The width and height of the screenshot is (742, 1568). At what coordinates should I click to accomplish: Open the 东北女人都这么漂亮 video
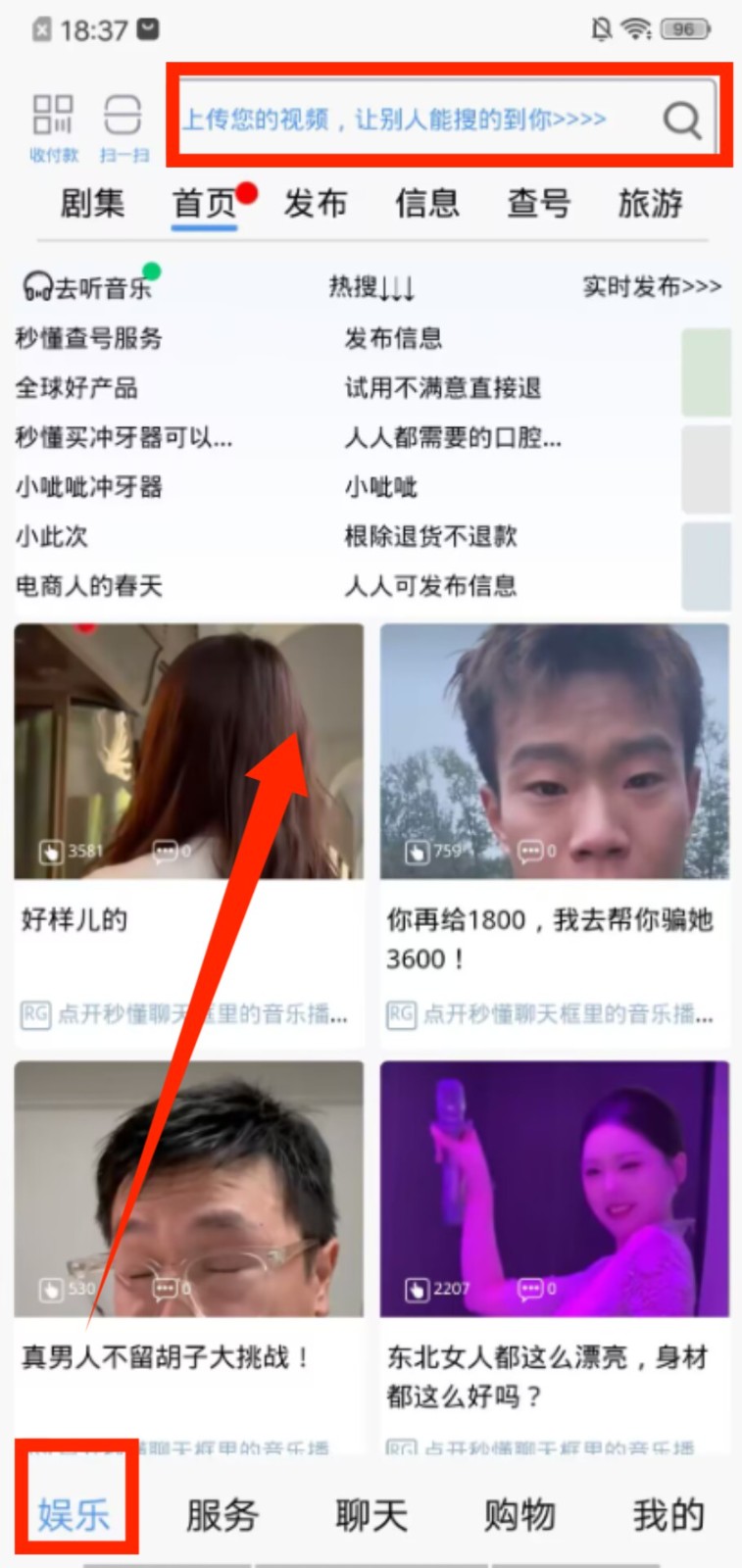click(555, 1189)
